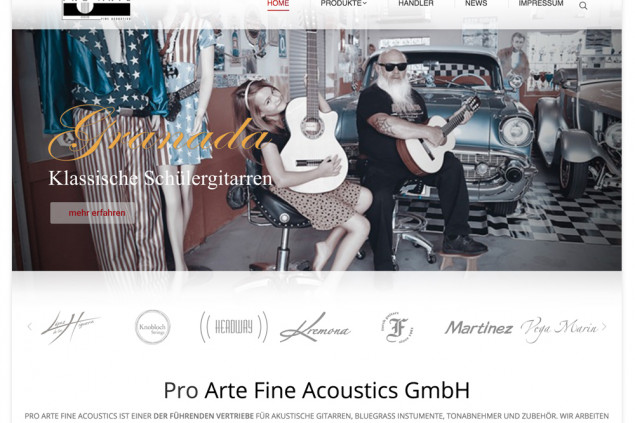Viewport: 635px width, 423px height.
Task: Show next brand logos with right arrow
Action: pos(604,327)
